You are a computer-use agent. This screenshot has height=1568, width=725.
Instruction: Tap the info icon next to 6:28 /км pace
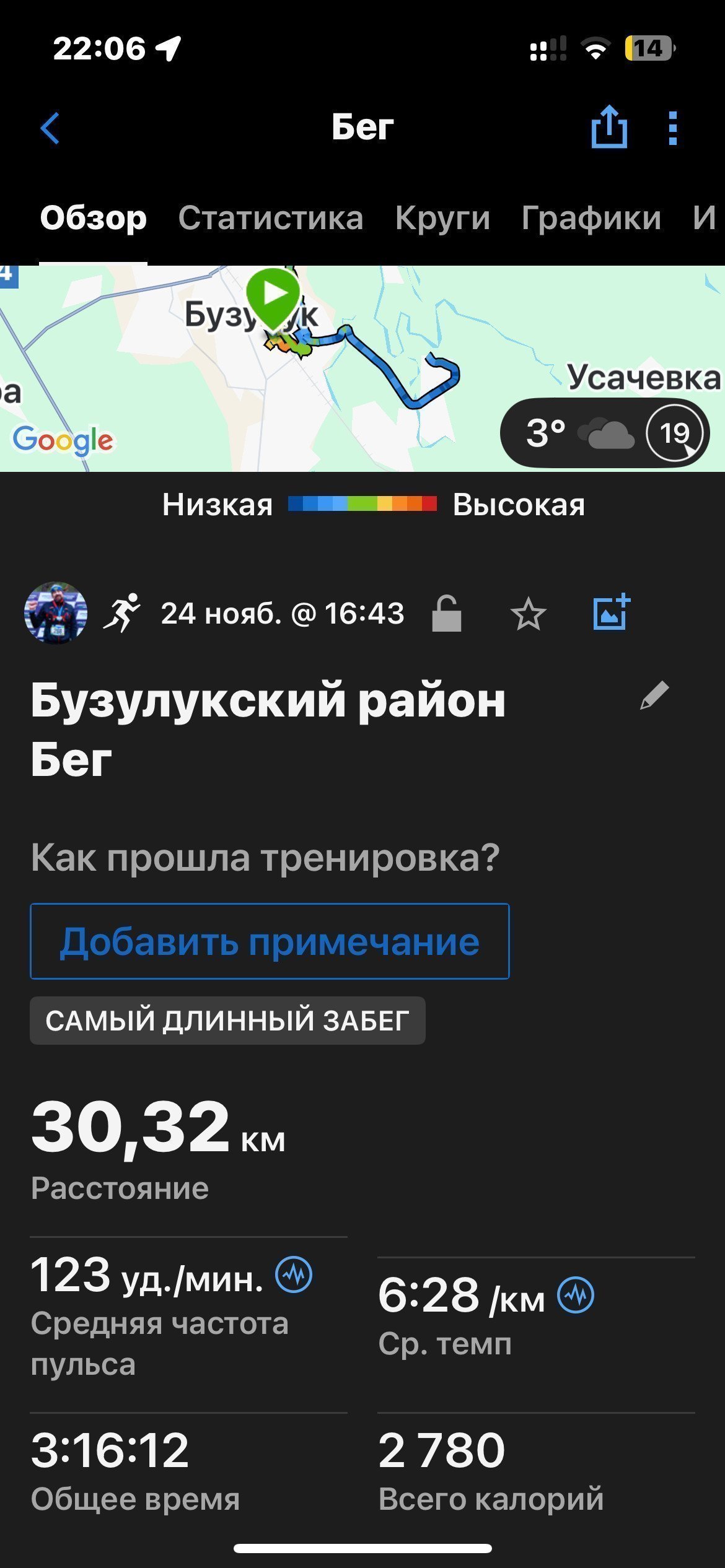pyautogui.click(x=576, y=1295)
